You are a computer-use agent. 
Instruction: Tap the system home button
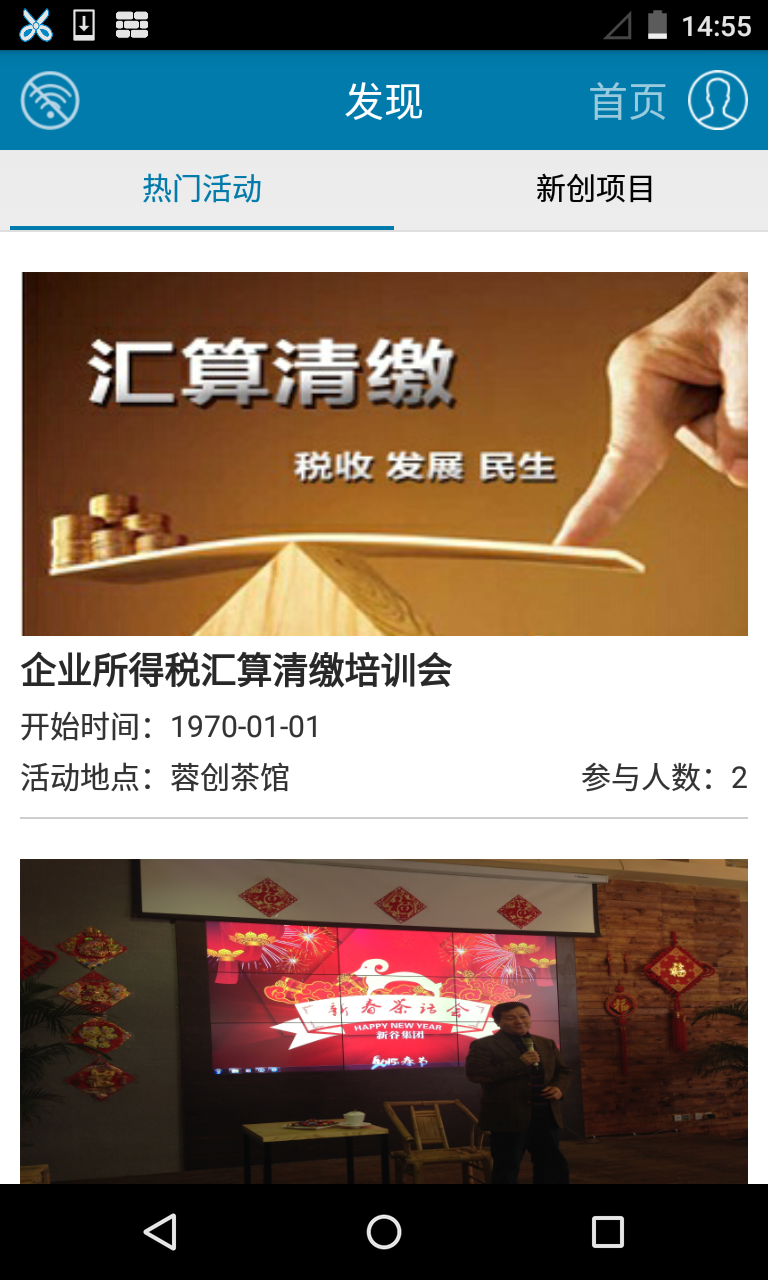click(x=384, y=1232)
